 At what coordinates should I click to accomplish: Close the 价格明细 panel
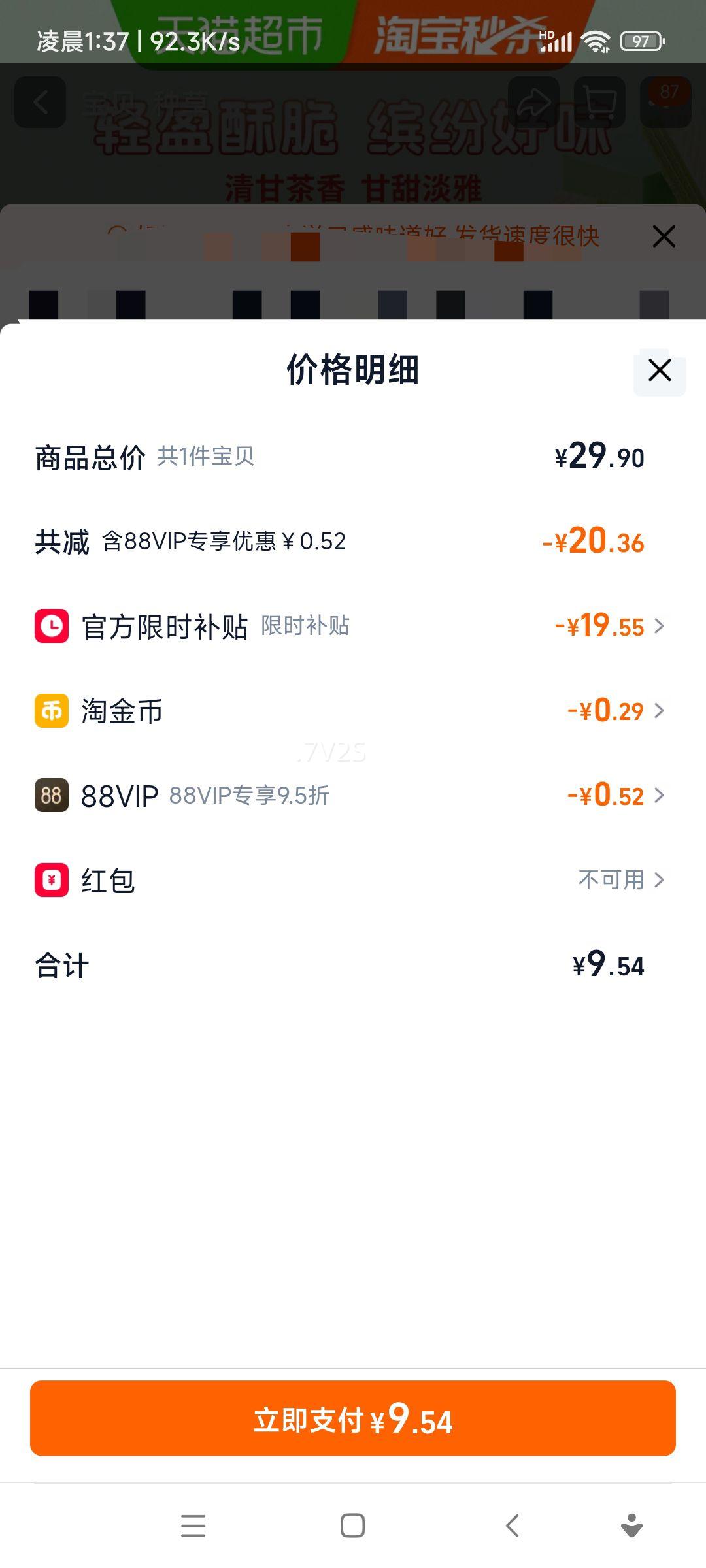pyautogui.click(x=658, y=370)
